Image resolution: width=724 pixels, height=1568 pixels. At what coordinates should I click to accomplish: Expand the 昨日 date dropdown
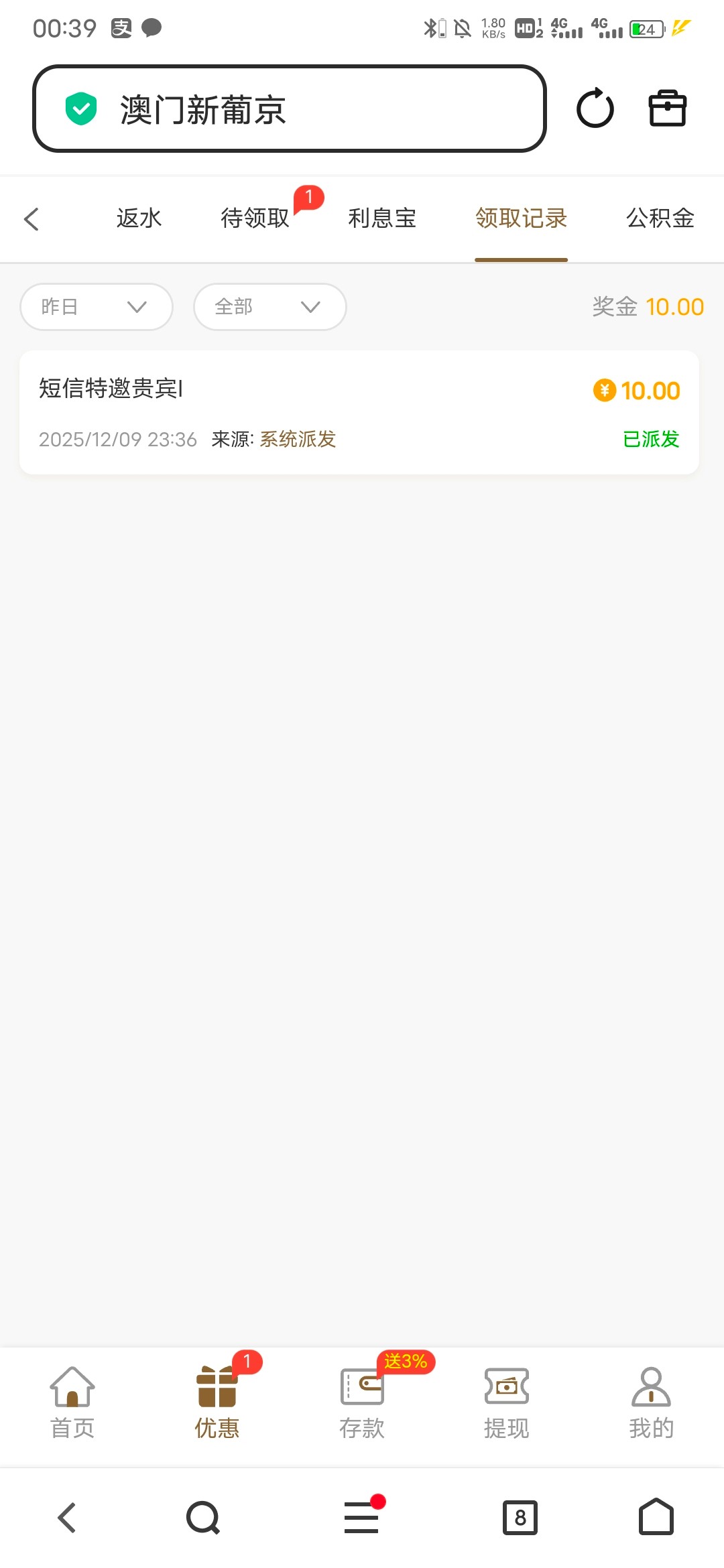point(97,307)
